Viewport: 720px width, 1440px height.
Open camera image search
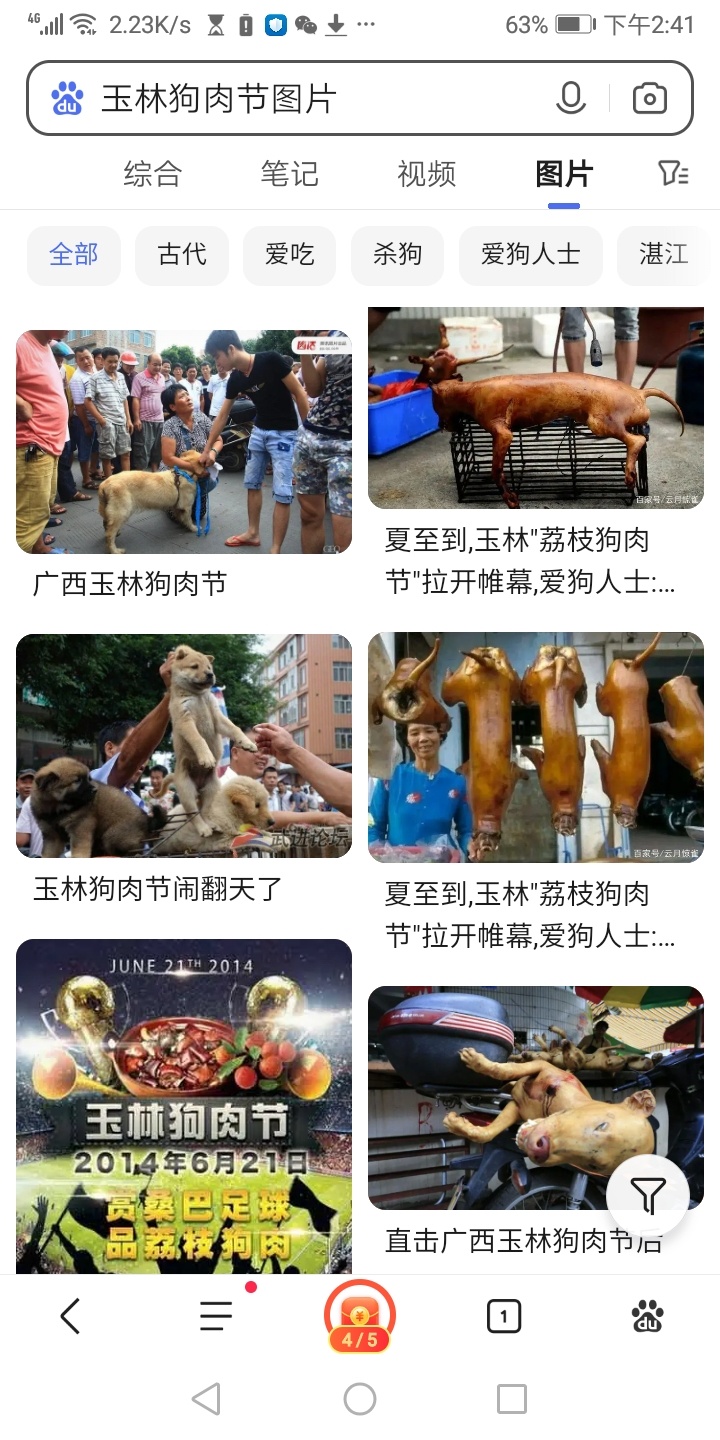[649, 99]
